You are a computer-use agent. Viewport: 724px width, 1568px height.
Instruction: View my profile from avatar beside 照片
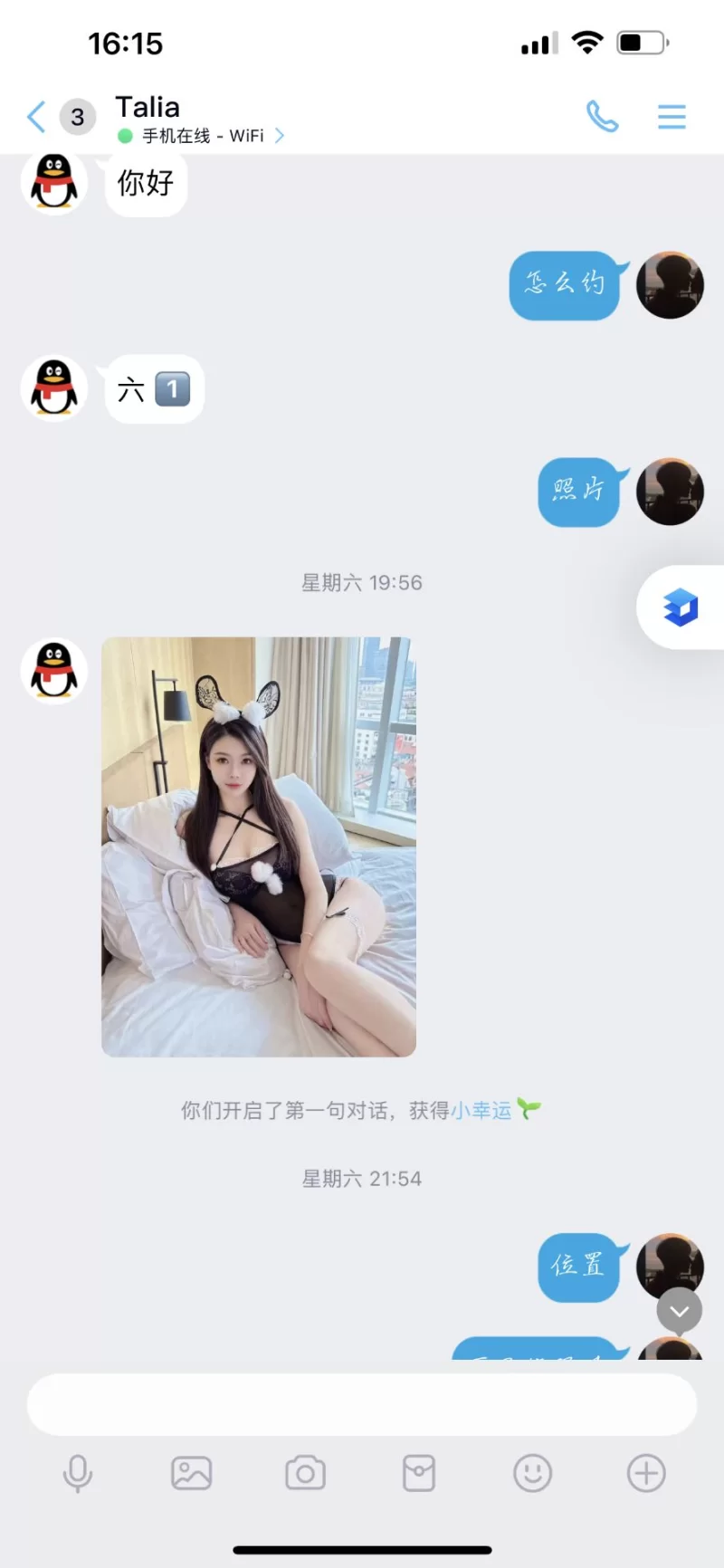tap(670, 492)
